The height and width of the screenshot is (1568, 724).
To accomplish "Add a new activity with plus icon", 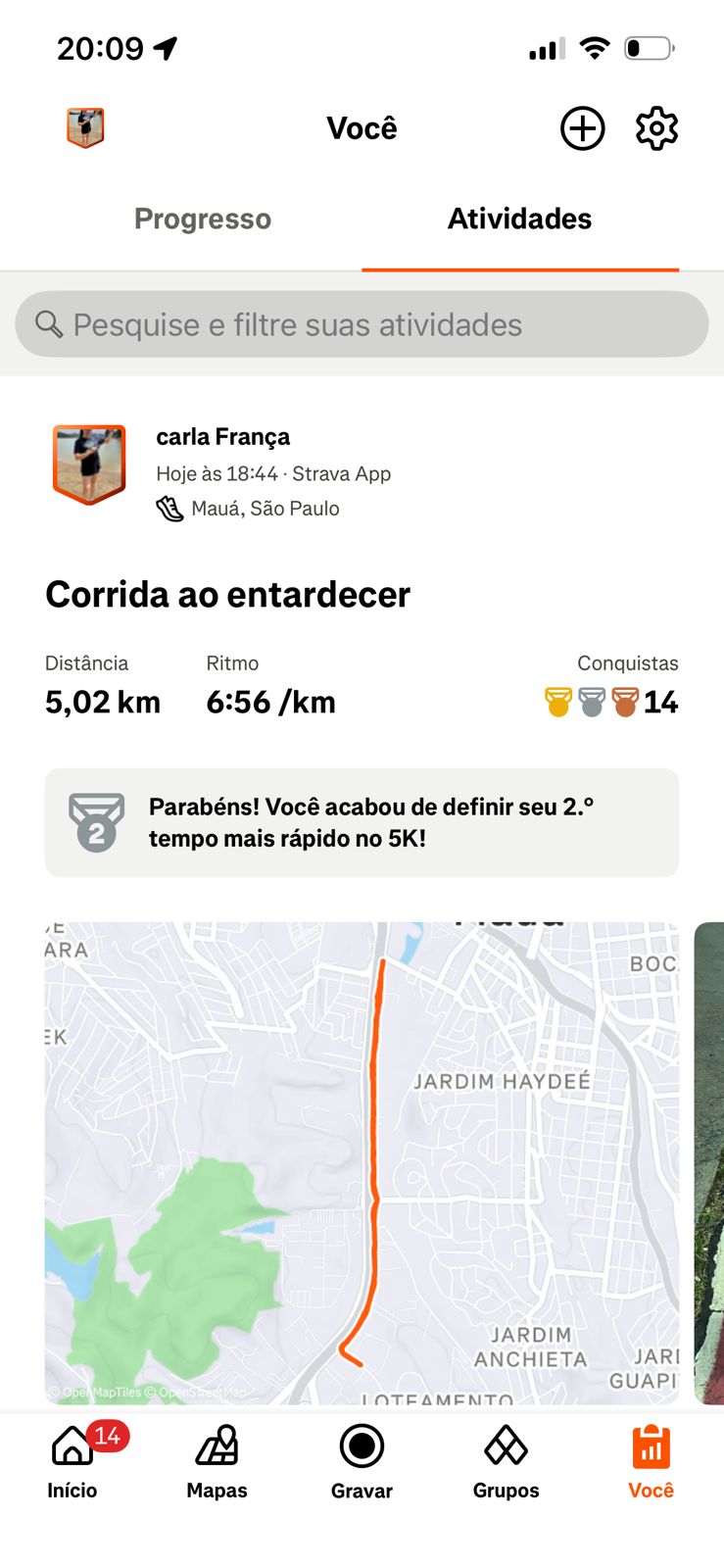I will (x=582, y=128).
